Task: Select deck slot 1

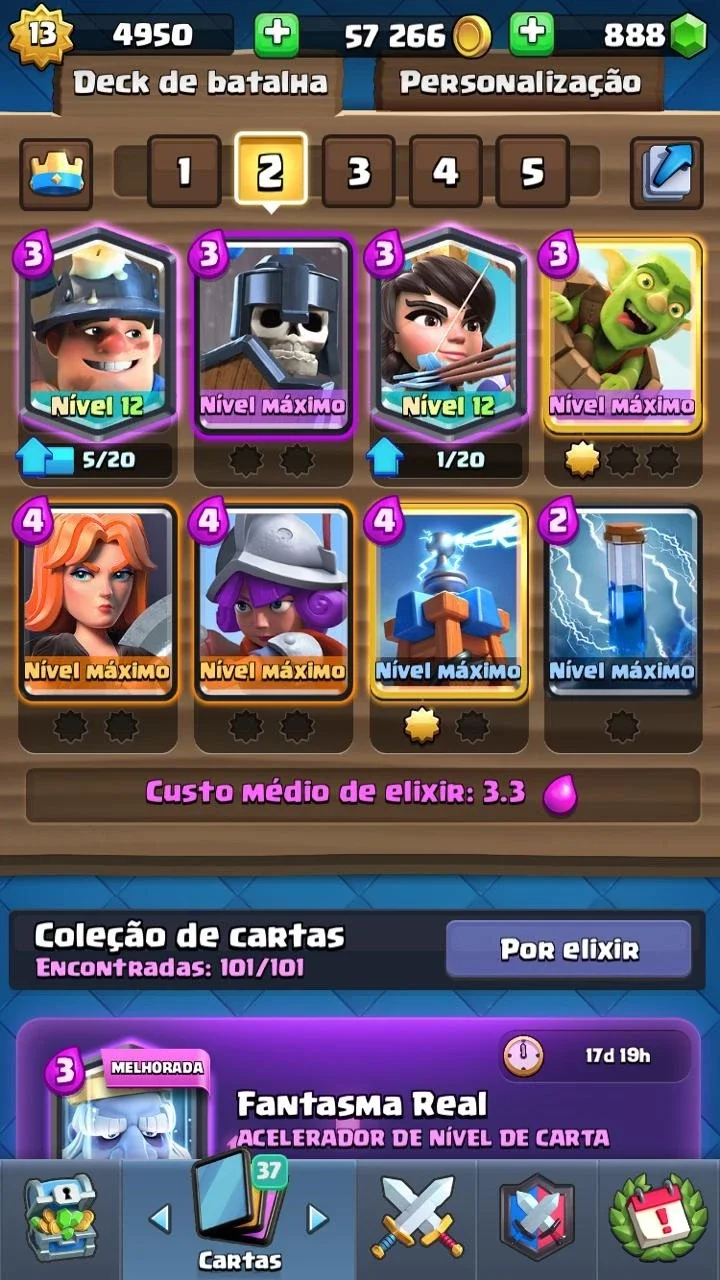Action: click(x=184, y=171)
